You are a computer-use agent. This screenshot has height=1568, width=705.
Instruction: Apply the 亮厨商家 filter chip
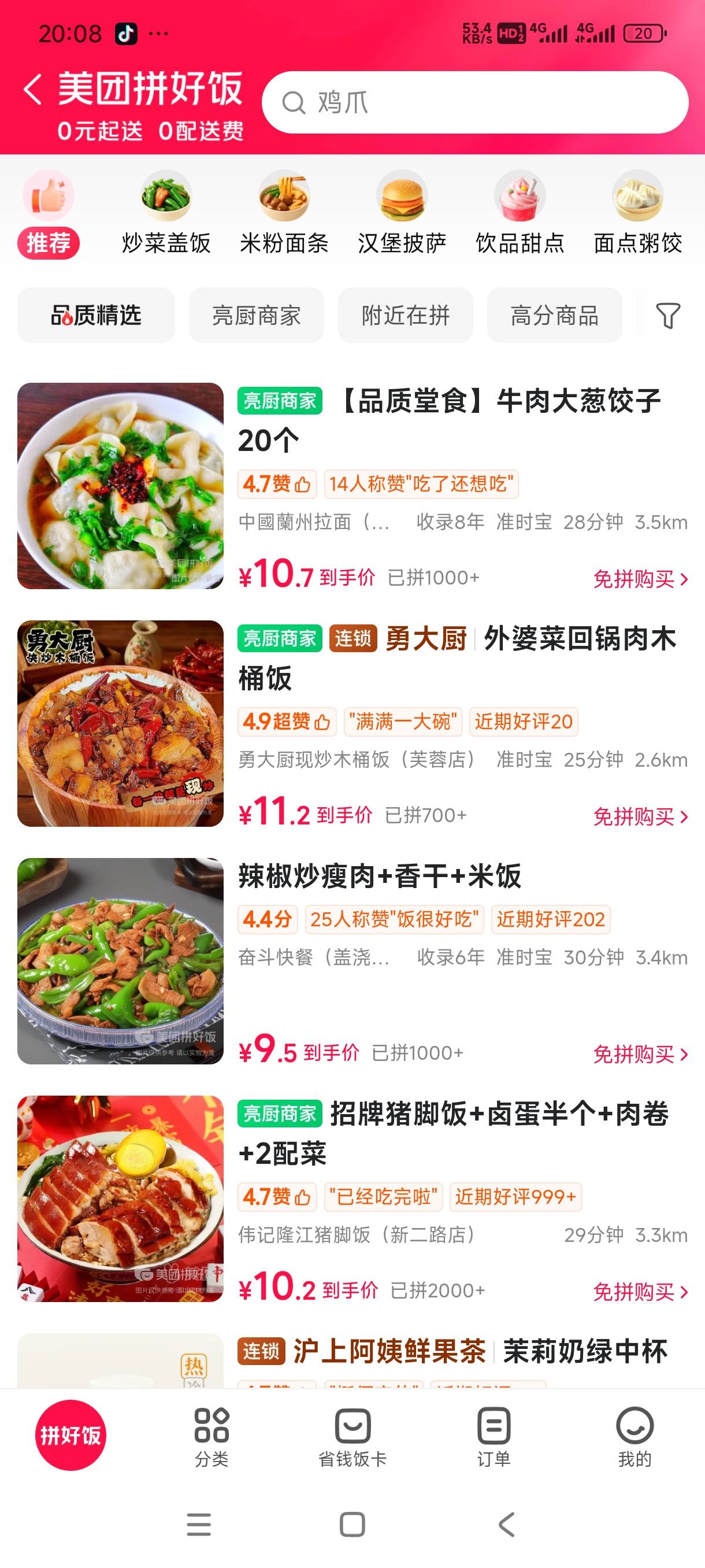(x=256, y=315)
